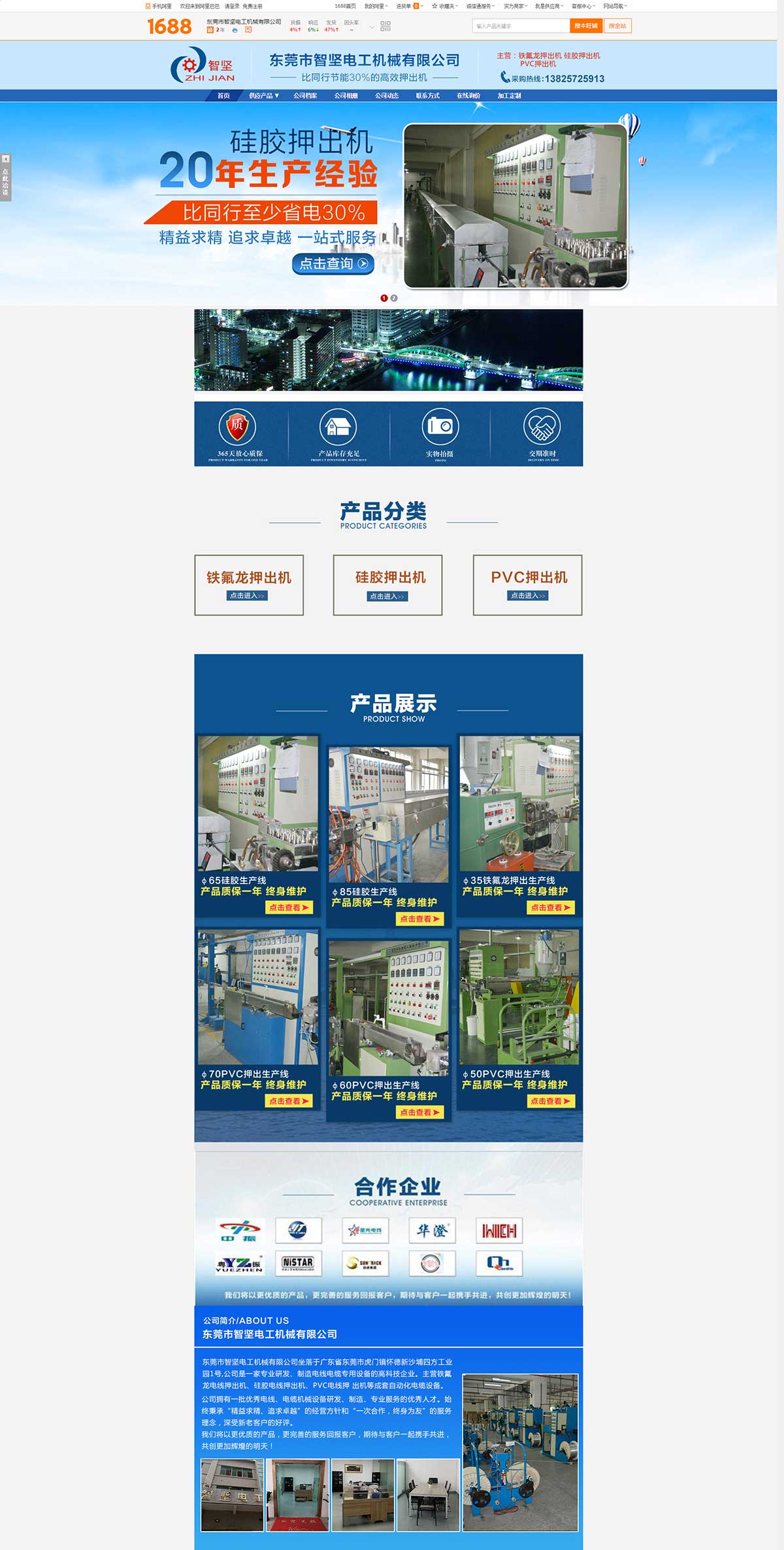View the φ35铁氟龙押出生产线 product
The width and height of the screenshot is (784, 1550).
pos(550,908)
